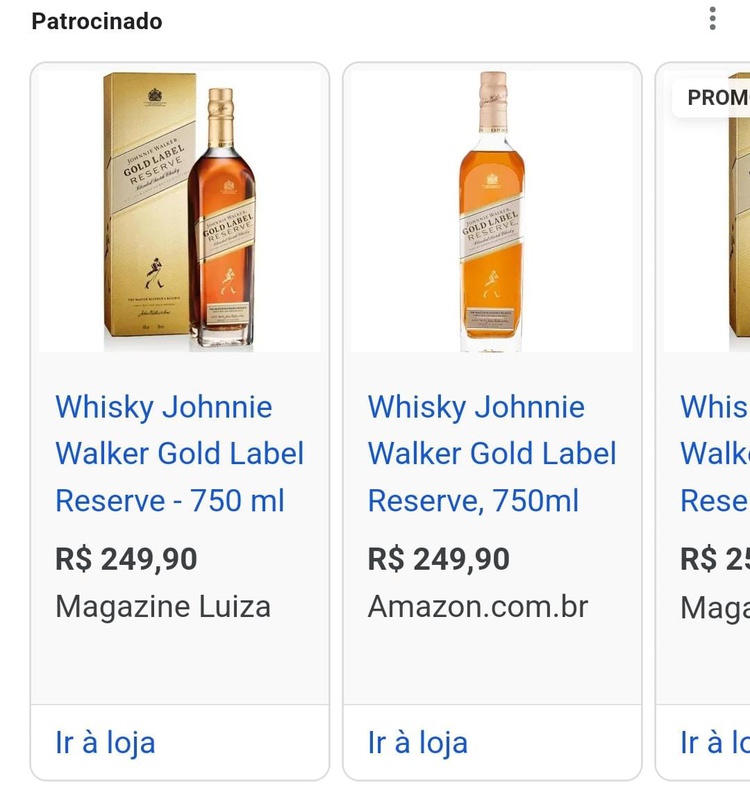Open the partially visible third product card

pyautogui.click(x=712, y=453)
